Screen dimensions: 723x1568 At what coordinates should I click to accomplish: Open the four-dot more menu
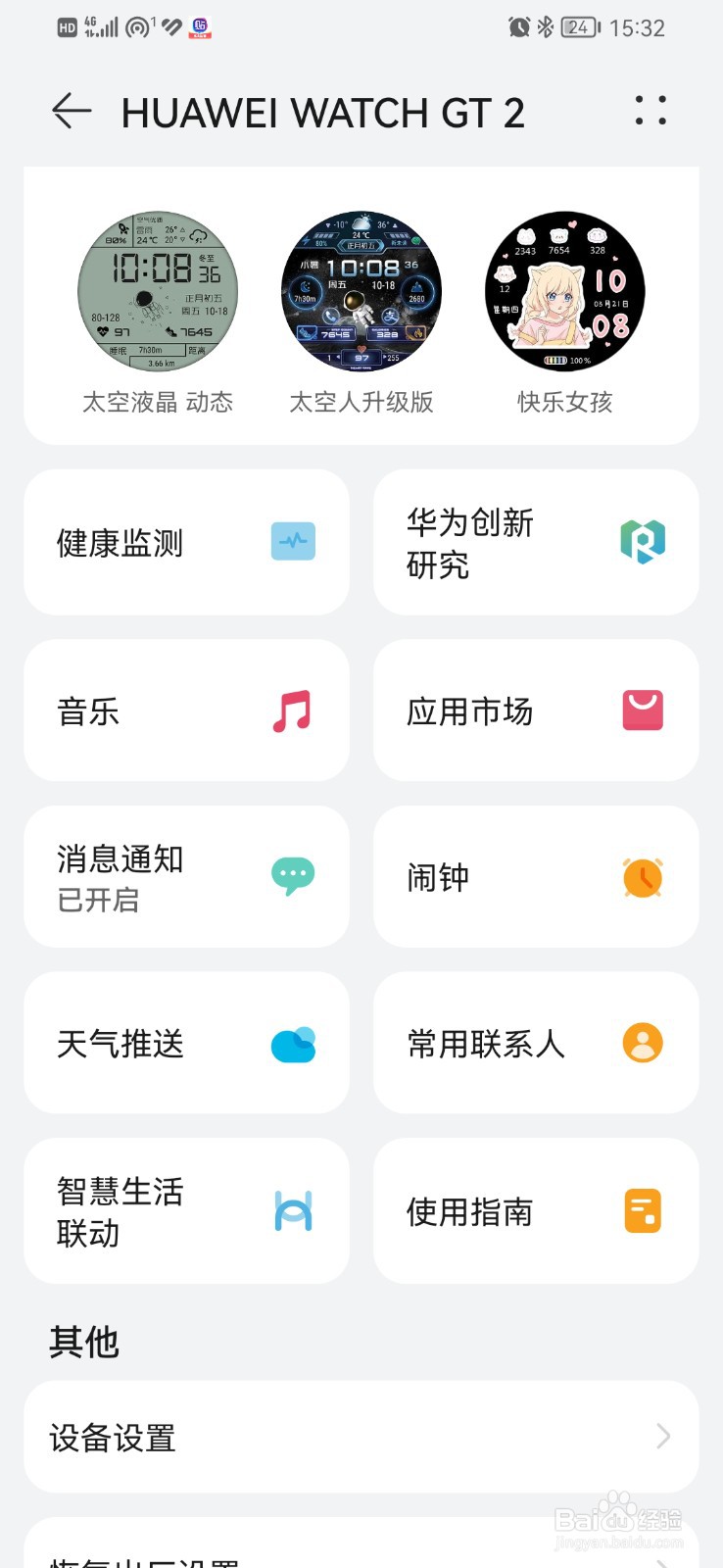[x=651, y=111]
